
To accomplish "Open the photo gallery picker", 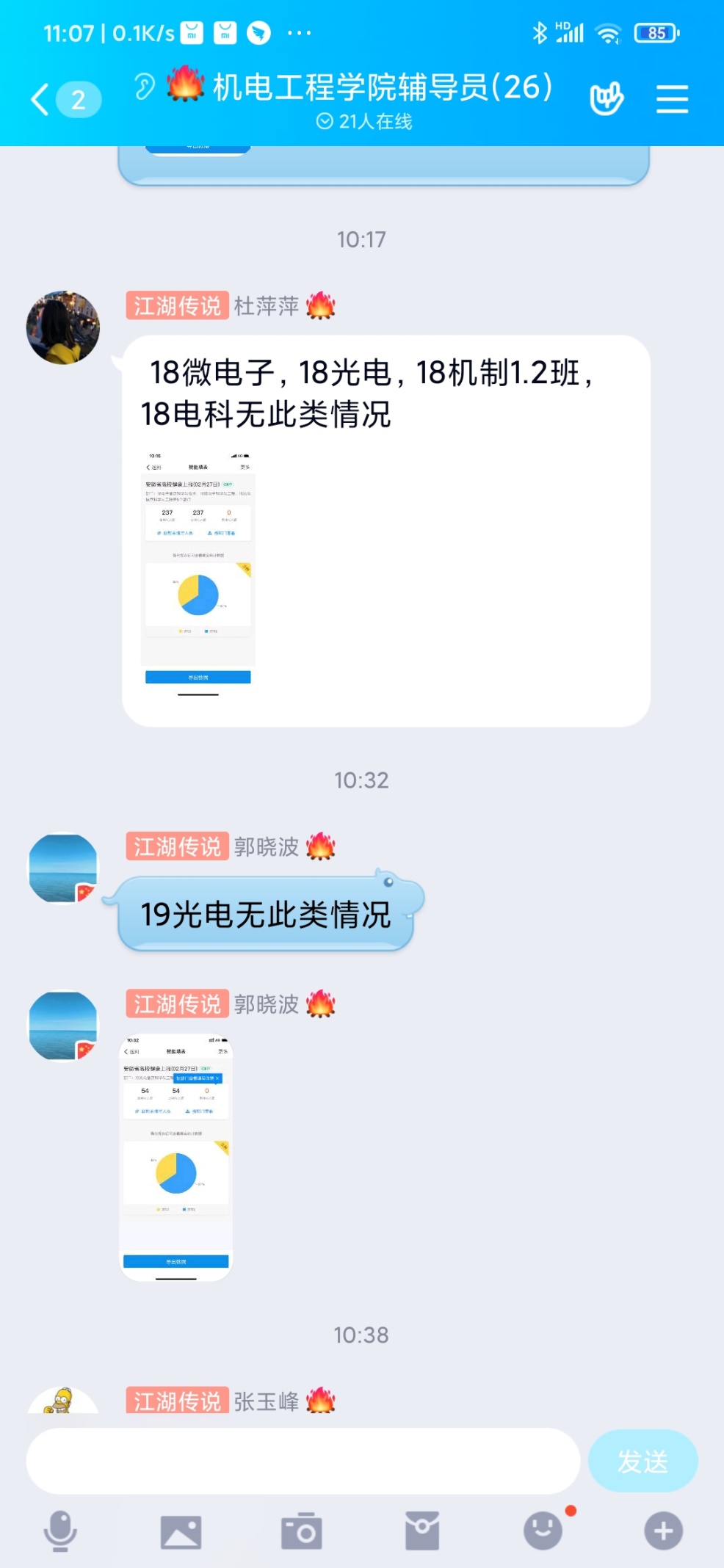I will tap(181, 1531).
